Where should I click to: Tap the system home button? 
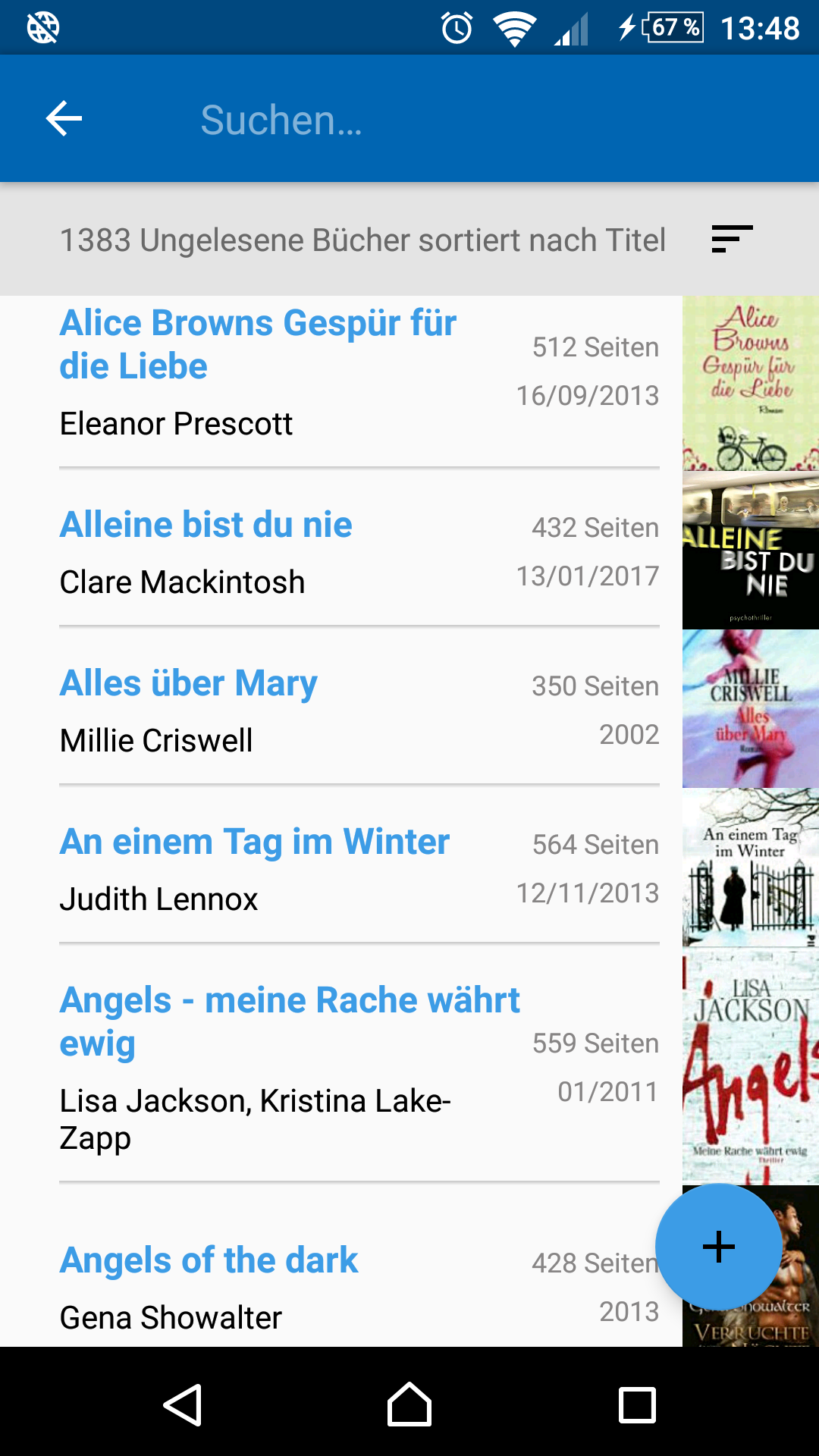tap(409, 1404)
